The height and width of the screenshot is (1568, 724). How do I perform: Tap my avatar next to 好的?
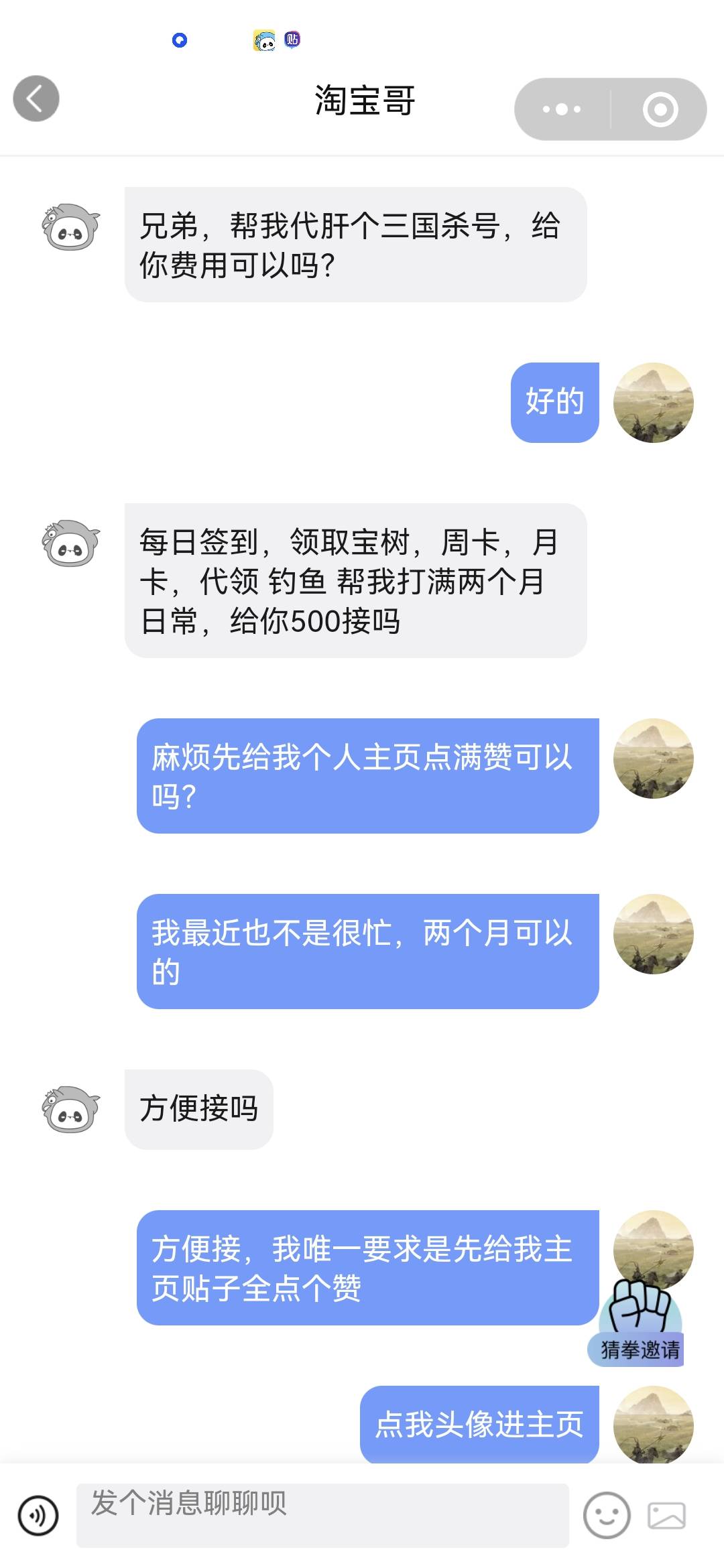[x=653, y=402]
